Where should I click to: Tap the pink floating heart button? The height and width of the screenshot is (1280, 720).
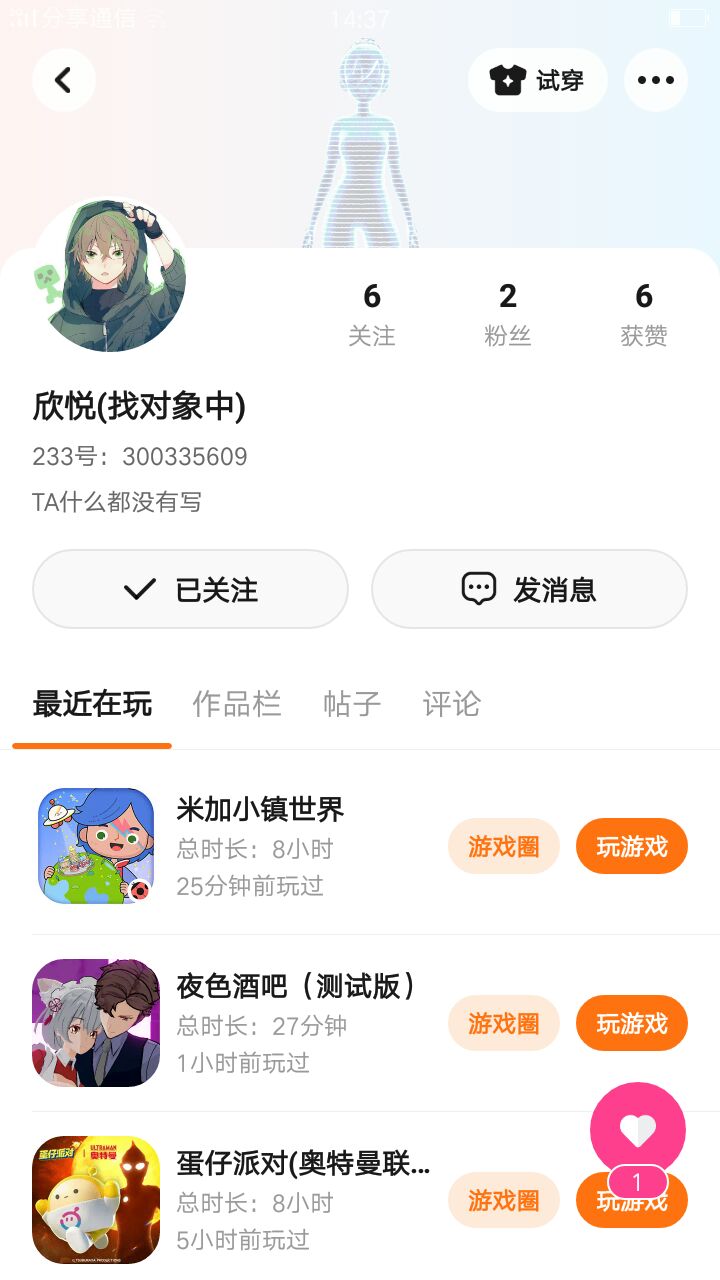pyautogui.click(x=637, y=1130)
